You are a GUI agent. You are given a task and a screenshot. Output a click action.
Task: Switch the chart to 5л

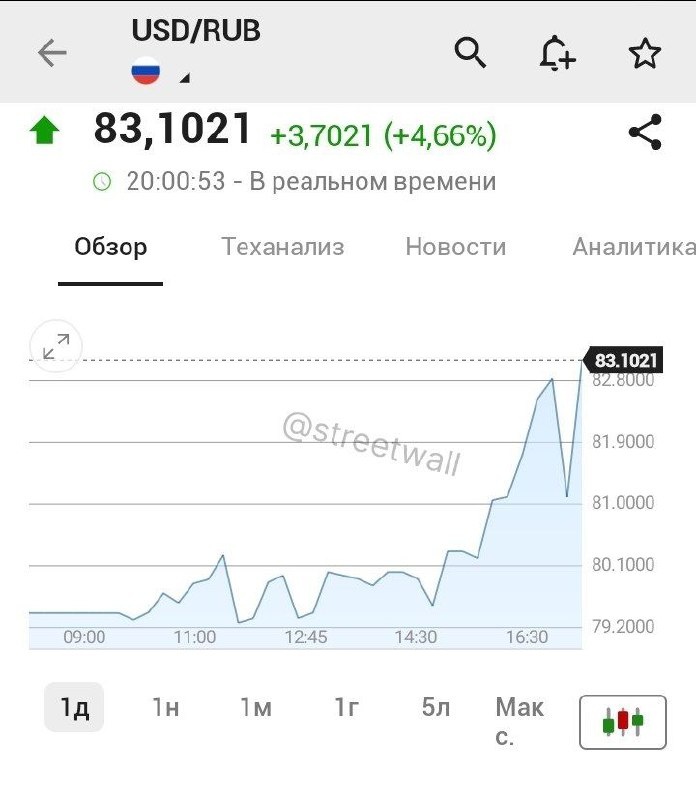point(436,708)
